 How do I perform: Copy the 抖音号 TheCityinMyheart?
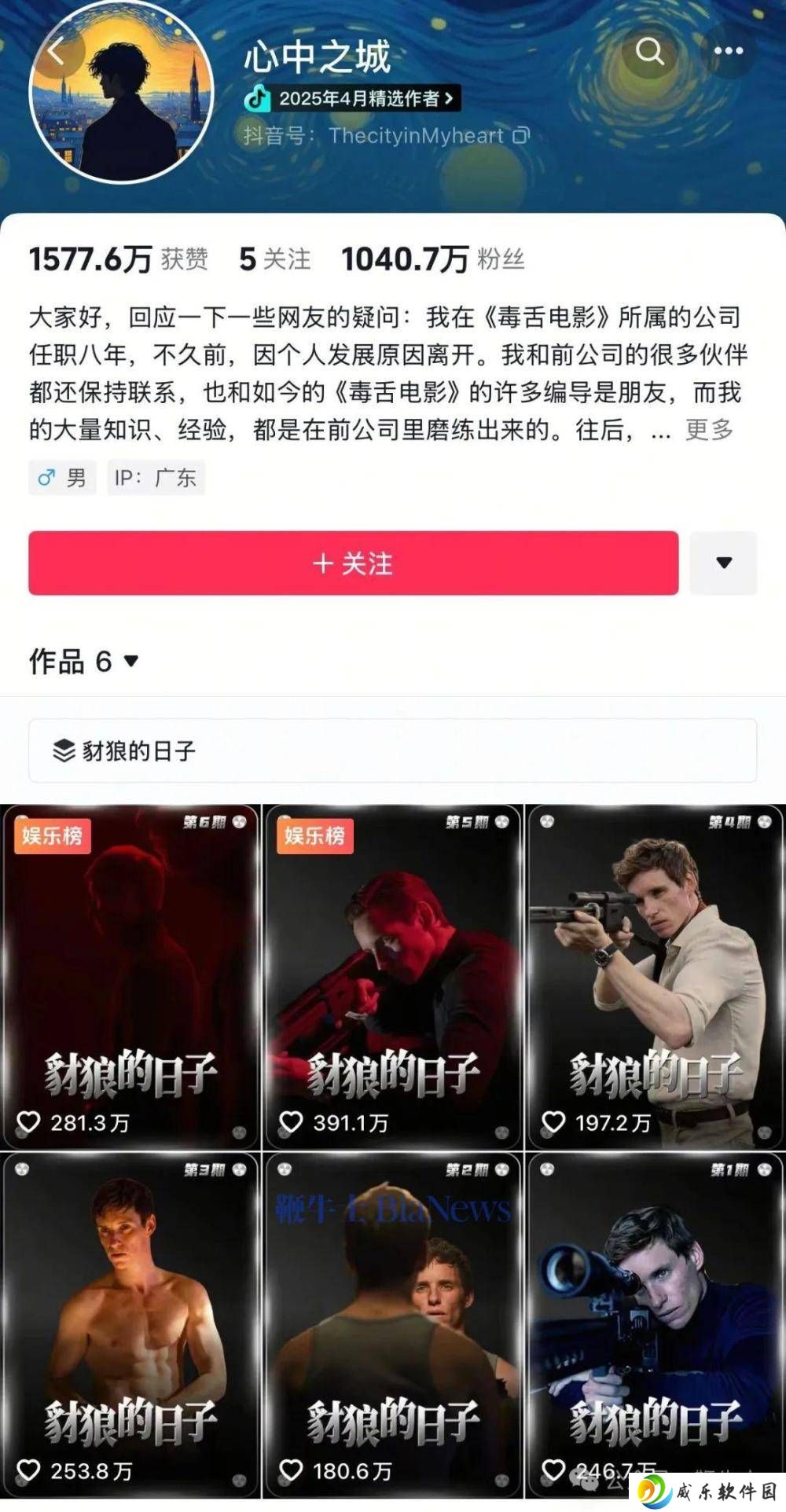click(x=522, y=136)
